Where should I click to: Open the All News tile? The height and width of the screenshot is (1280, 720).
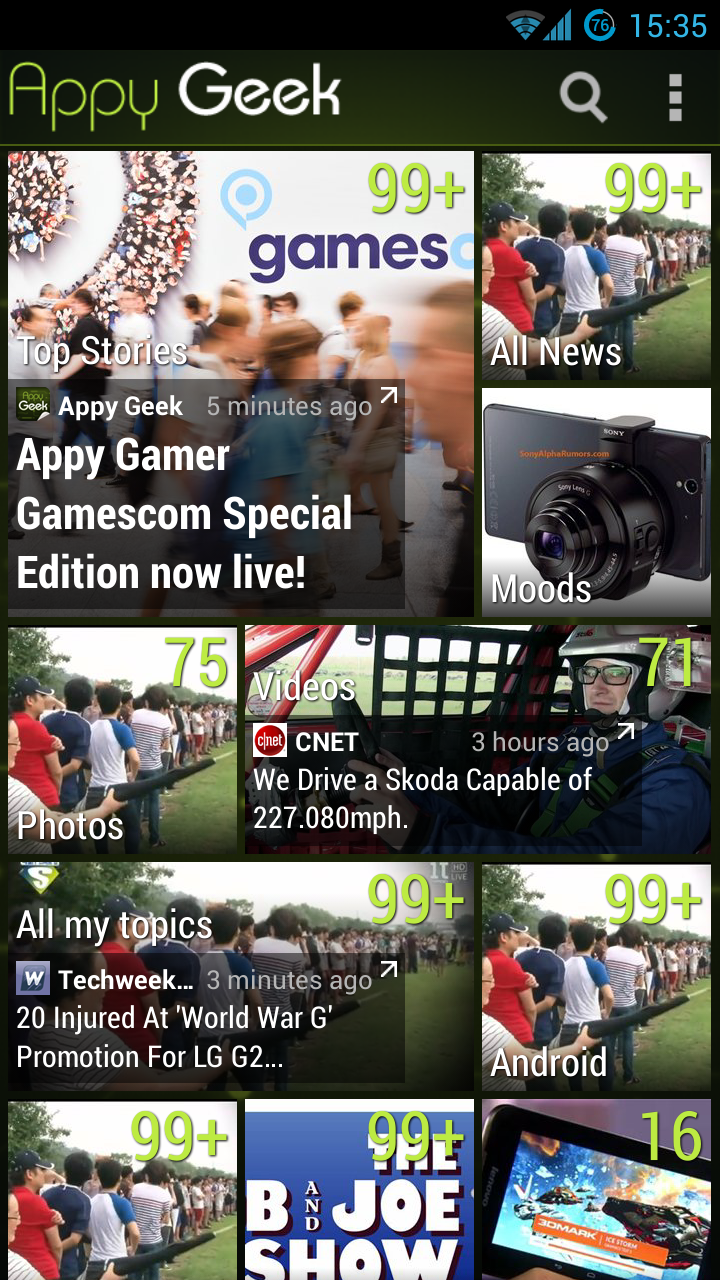[596, 266]
